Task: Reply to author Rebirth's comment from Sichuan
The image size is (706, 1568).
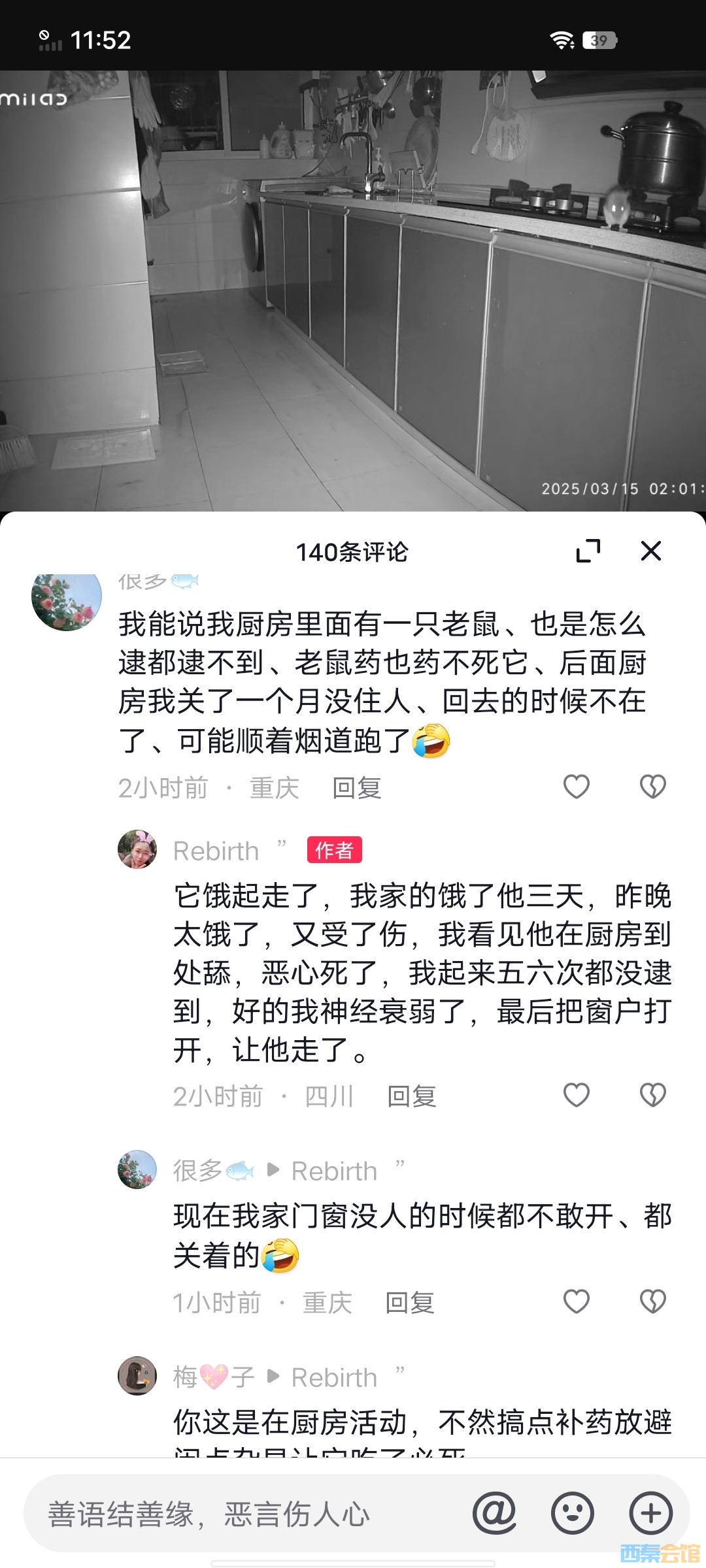Action: tap(411, 1096)
